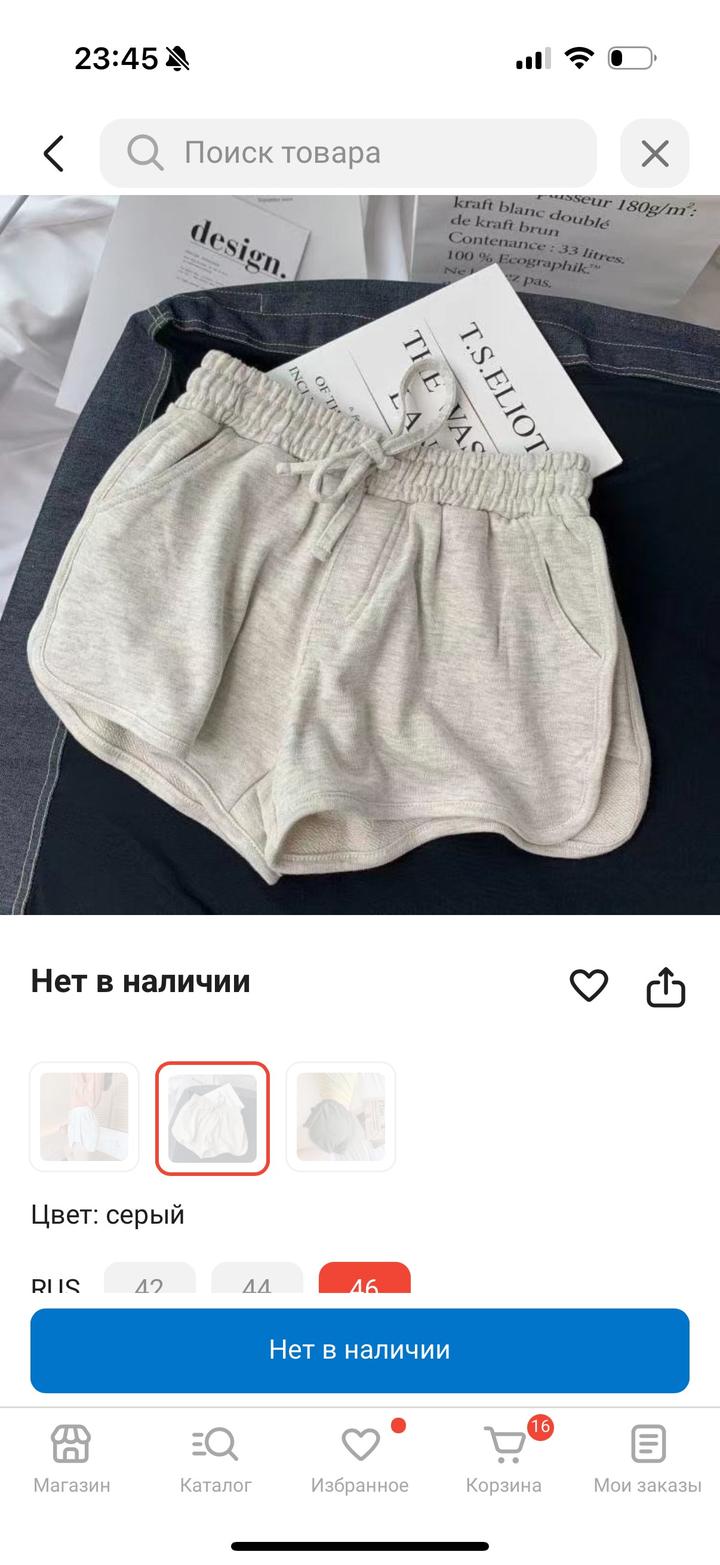Go to the Корзина tab
The height and width of the screenshot is (1565, 720).
[504, 1459]
